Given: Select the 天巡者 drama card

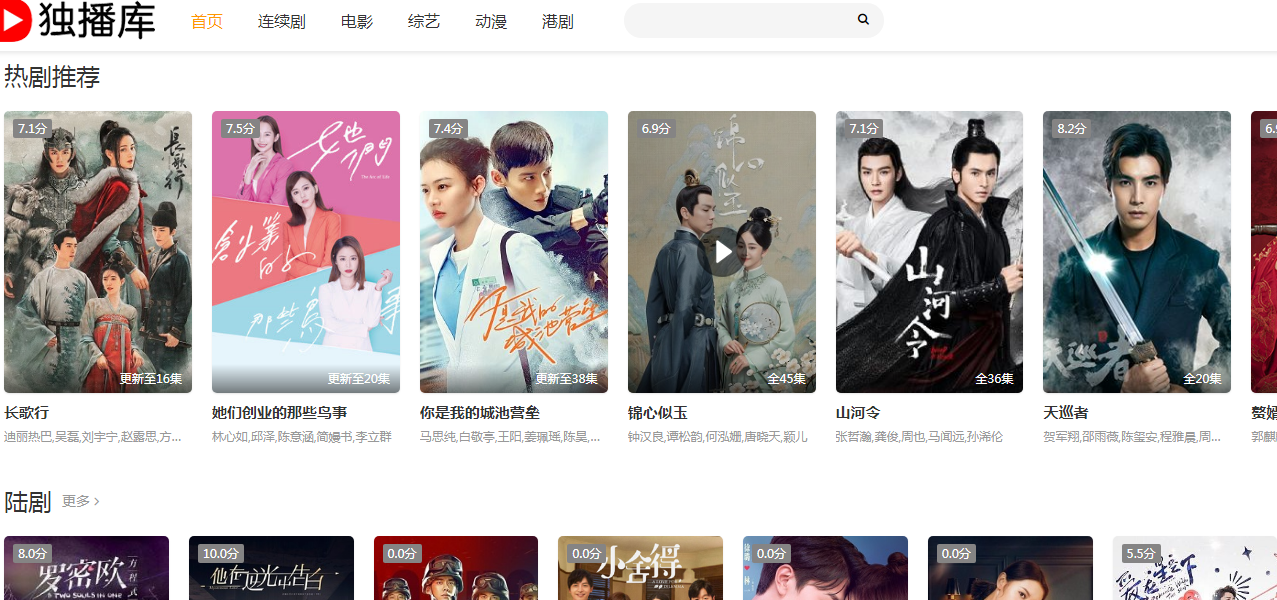Looking at the screenshot, I should click(x=1137, y=251).
